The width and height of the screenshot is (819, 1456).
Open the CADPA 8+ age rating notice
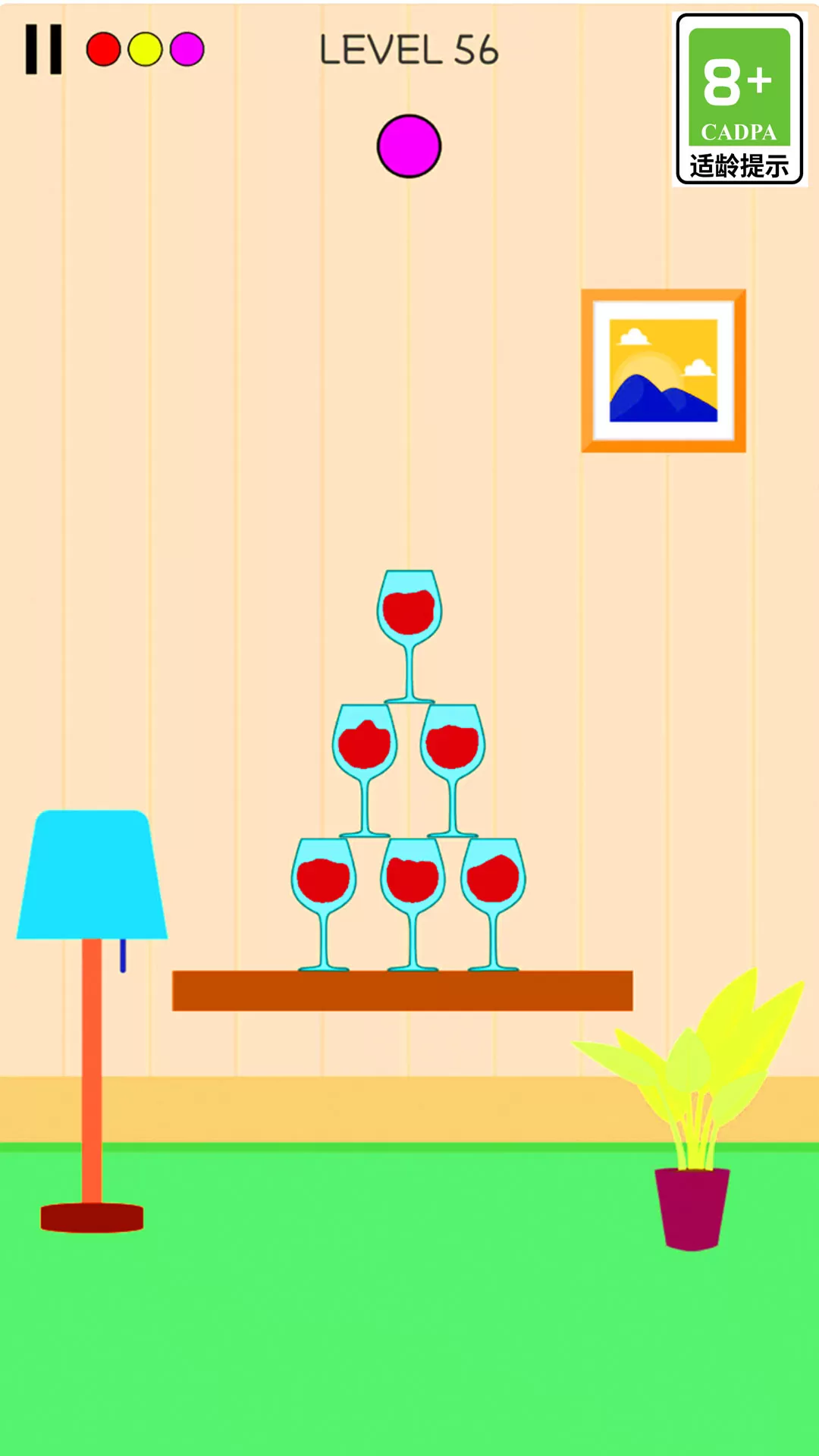739,99
